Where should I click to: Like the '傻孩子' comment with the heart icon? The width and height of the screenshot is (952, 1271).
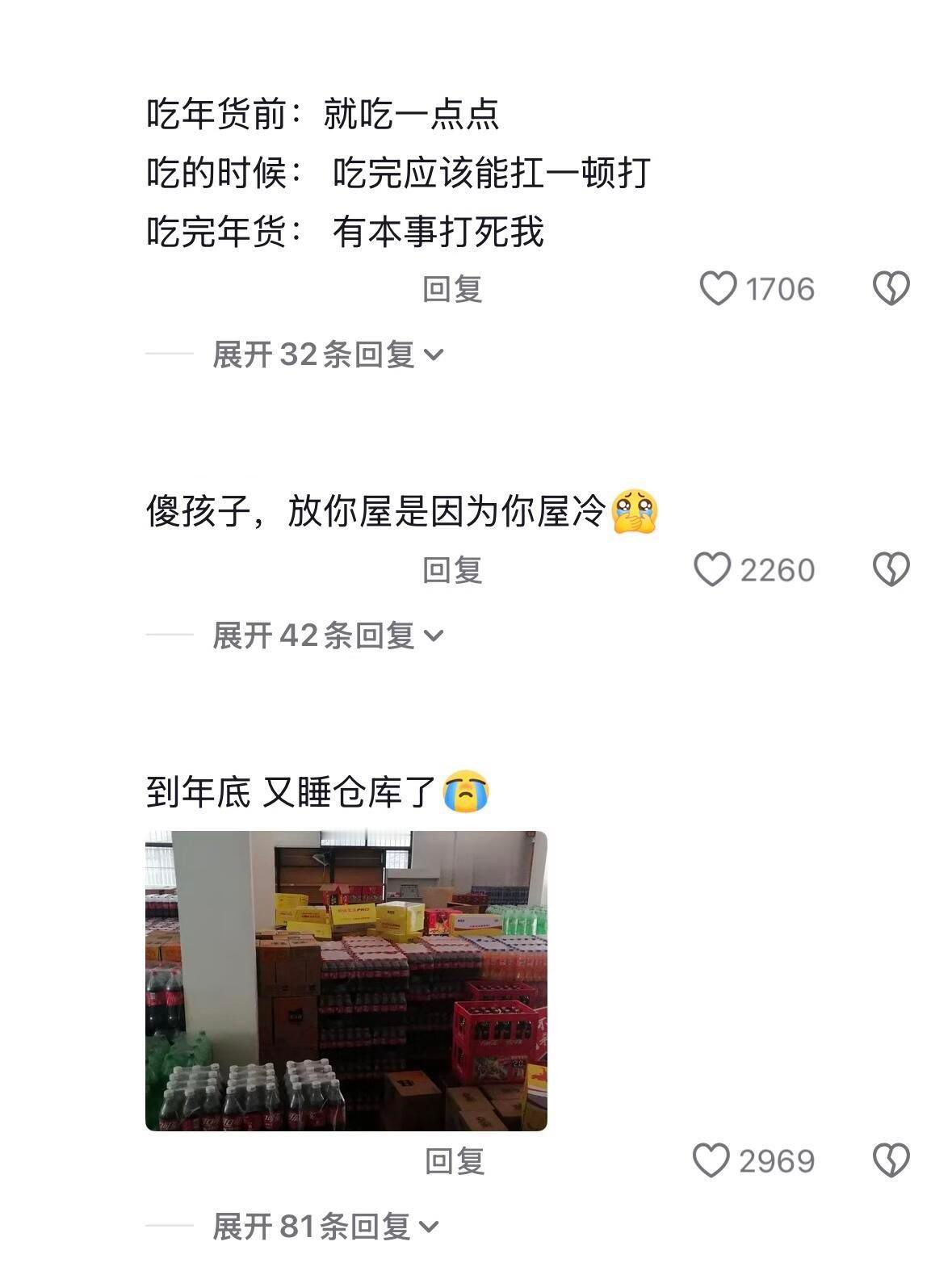click(714, 569)
